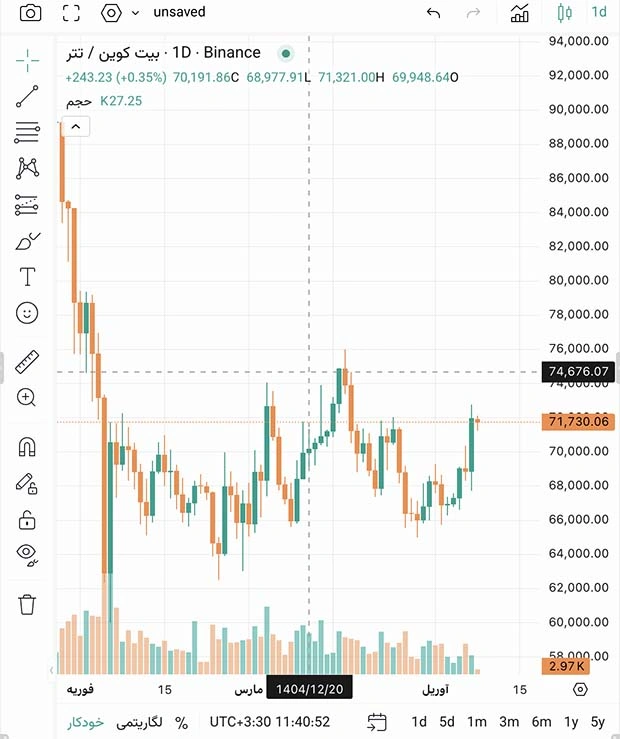Take a chart snapshot with the camera
620x739 pixels.
pyautogui.click(x=31, y=13)
